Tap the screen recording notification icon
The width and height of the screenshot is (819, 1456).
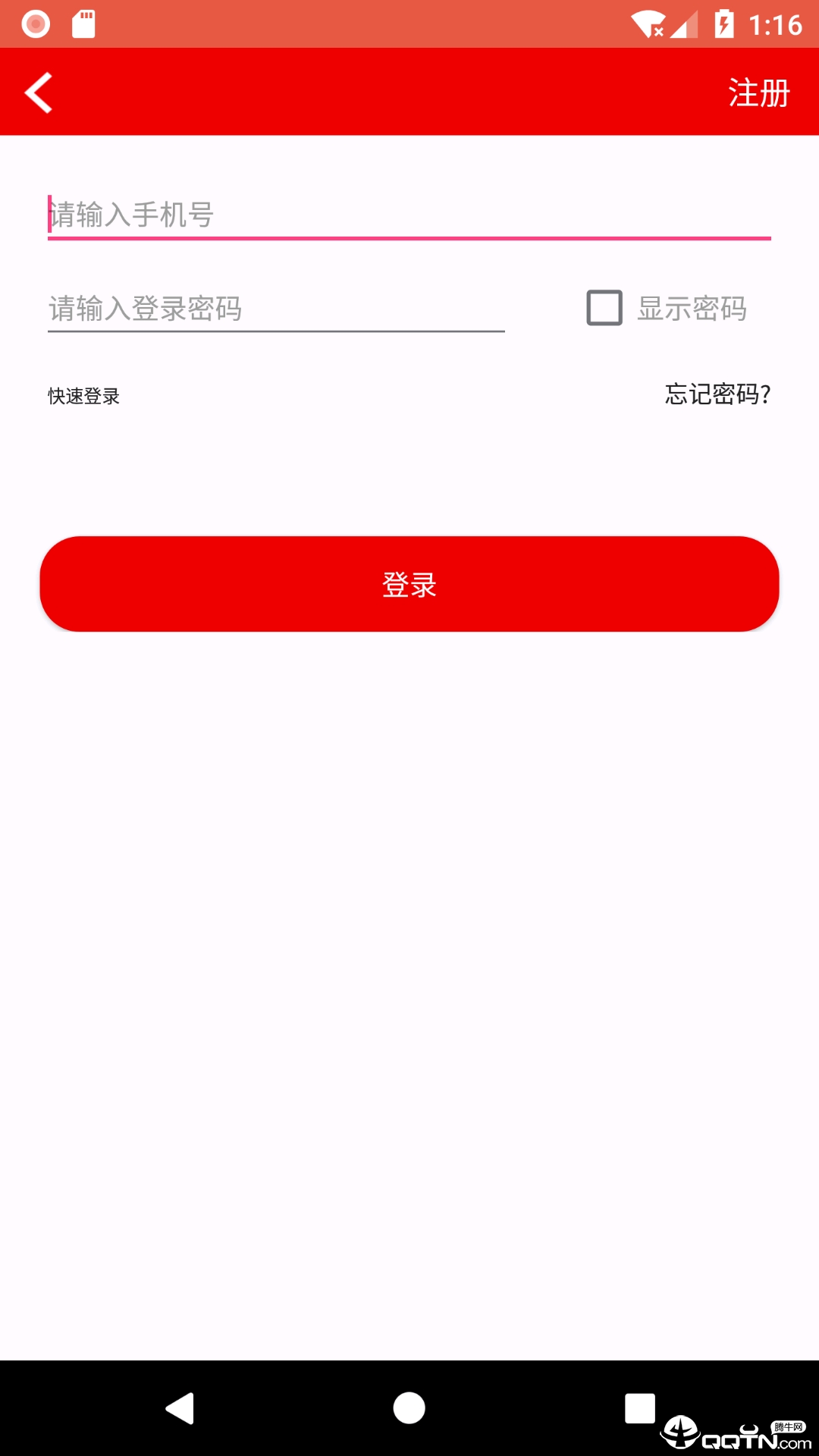click(x=33, y=23)
